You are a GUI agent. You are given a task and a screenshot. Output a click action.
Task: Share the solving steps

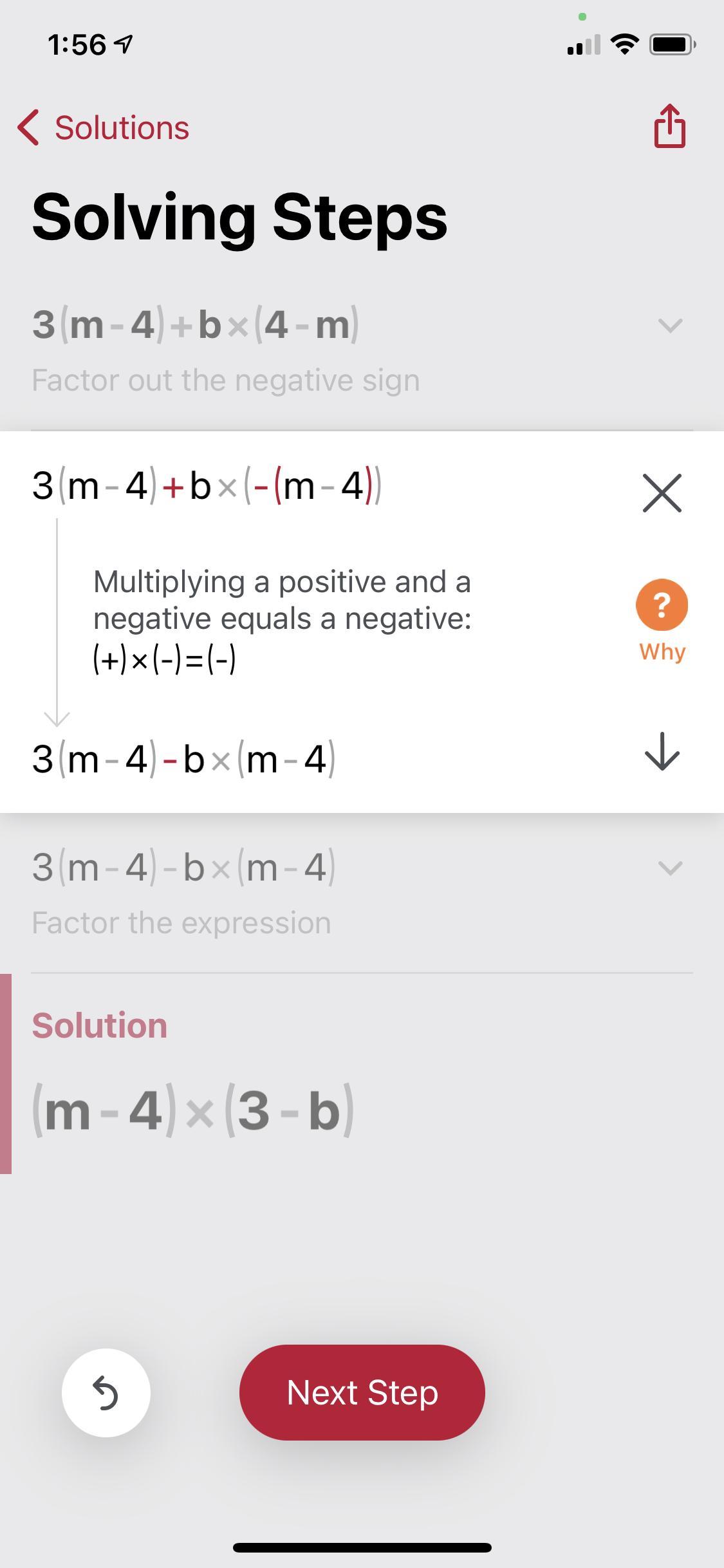point(670,126)
